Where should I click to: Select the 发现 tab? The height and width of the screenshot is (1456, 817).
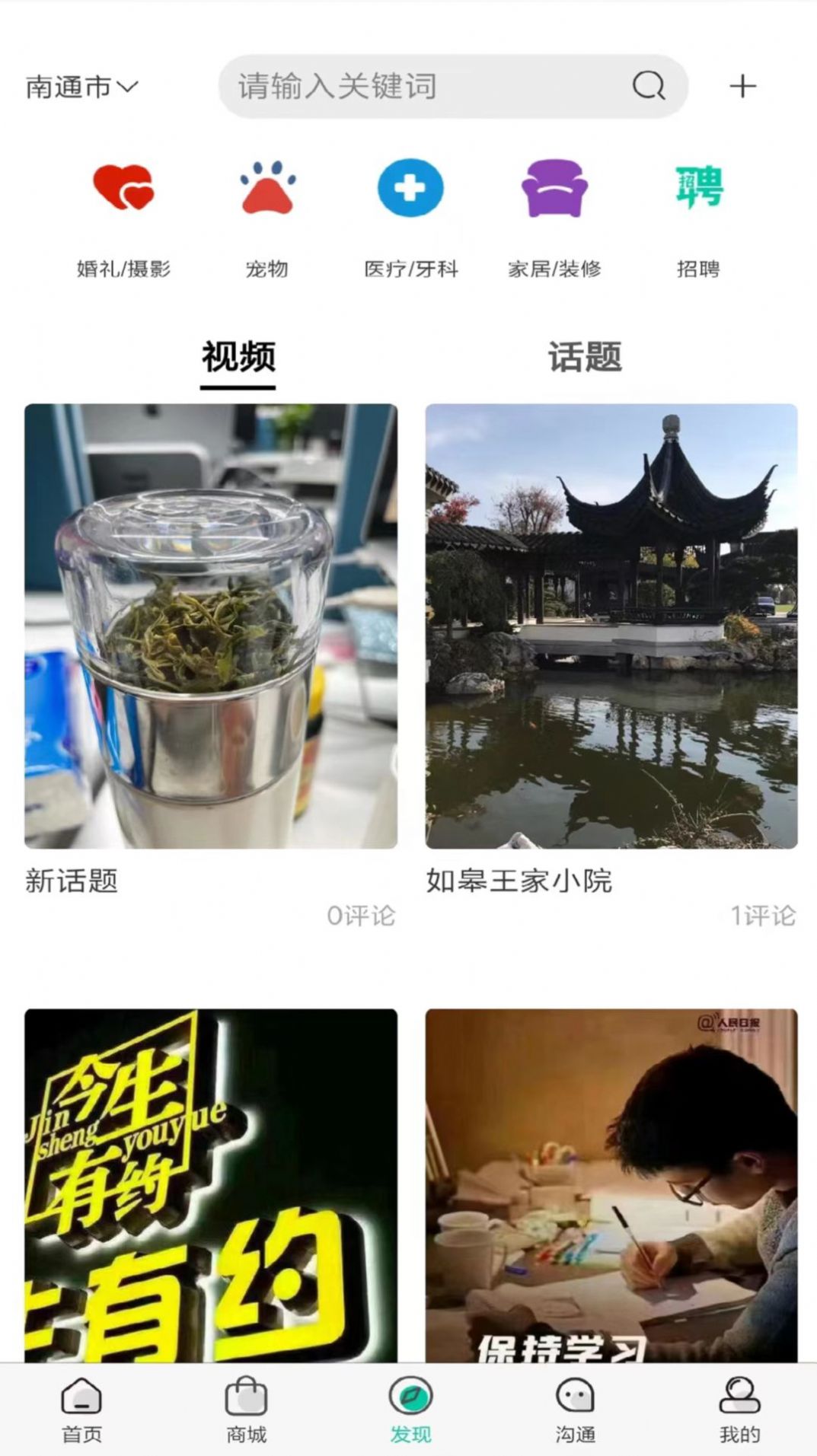click(x=410, y=1410)
